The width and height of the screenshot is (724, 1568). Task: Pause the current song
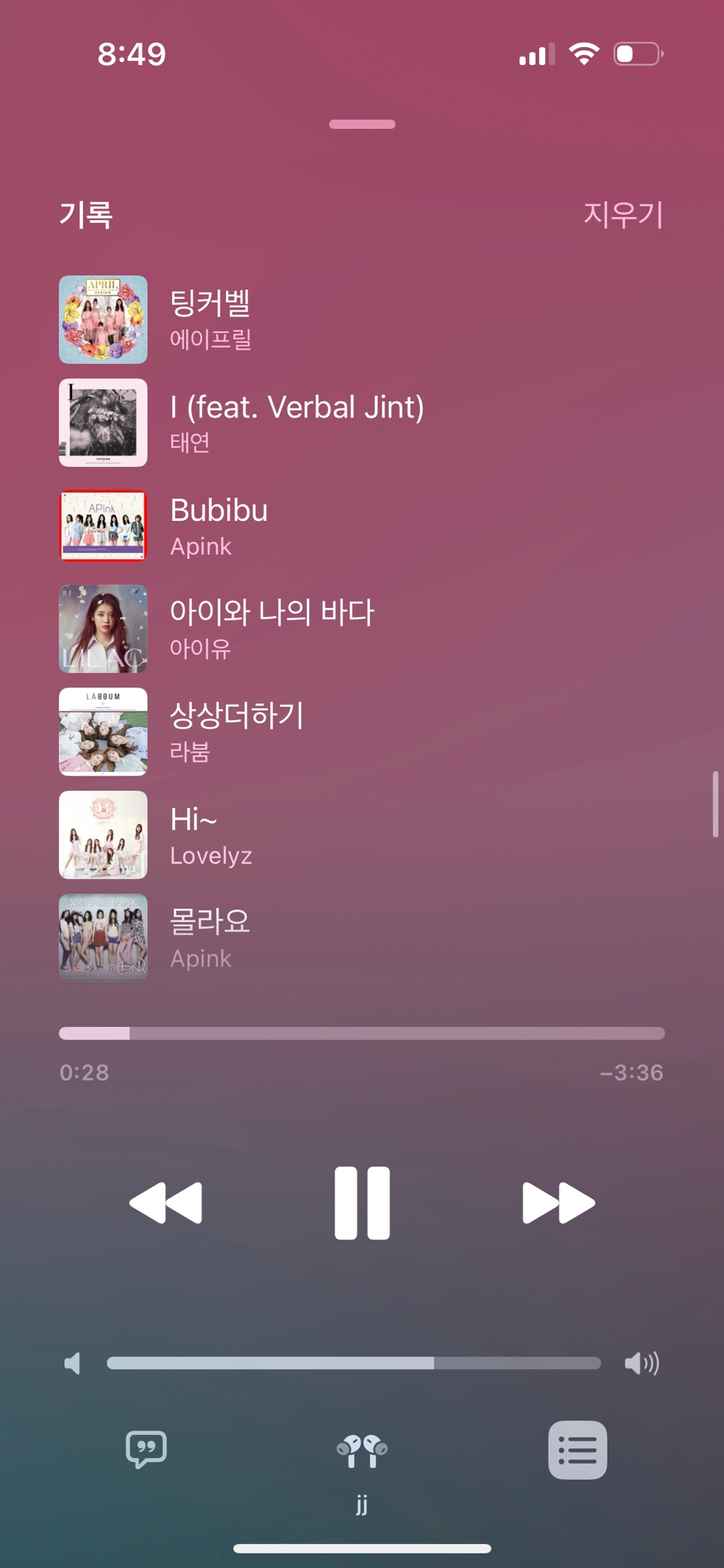coord(362,1203)
